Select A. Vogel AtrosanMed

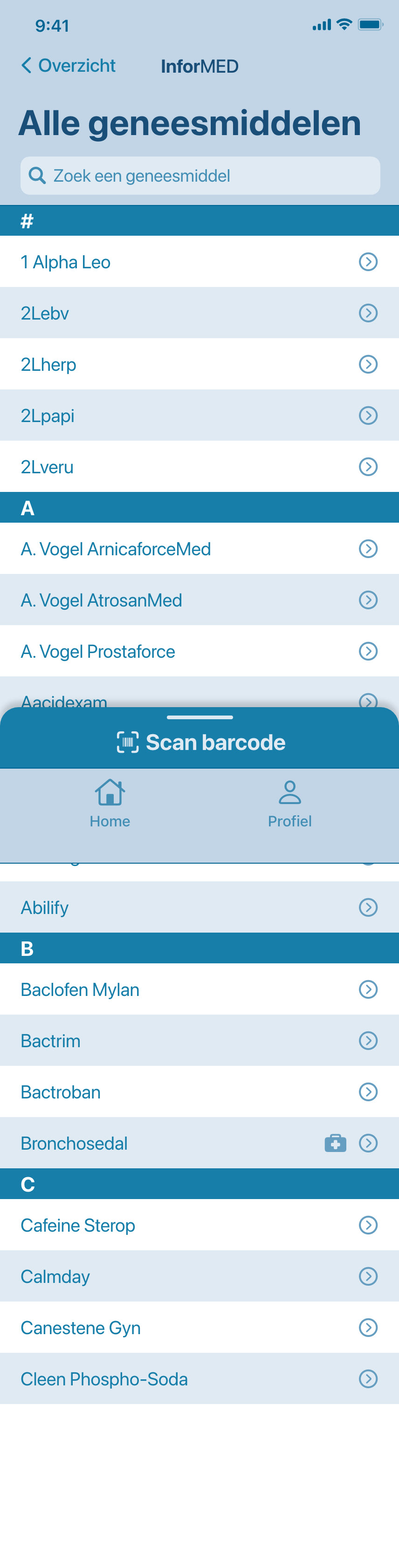point(199,600)
